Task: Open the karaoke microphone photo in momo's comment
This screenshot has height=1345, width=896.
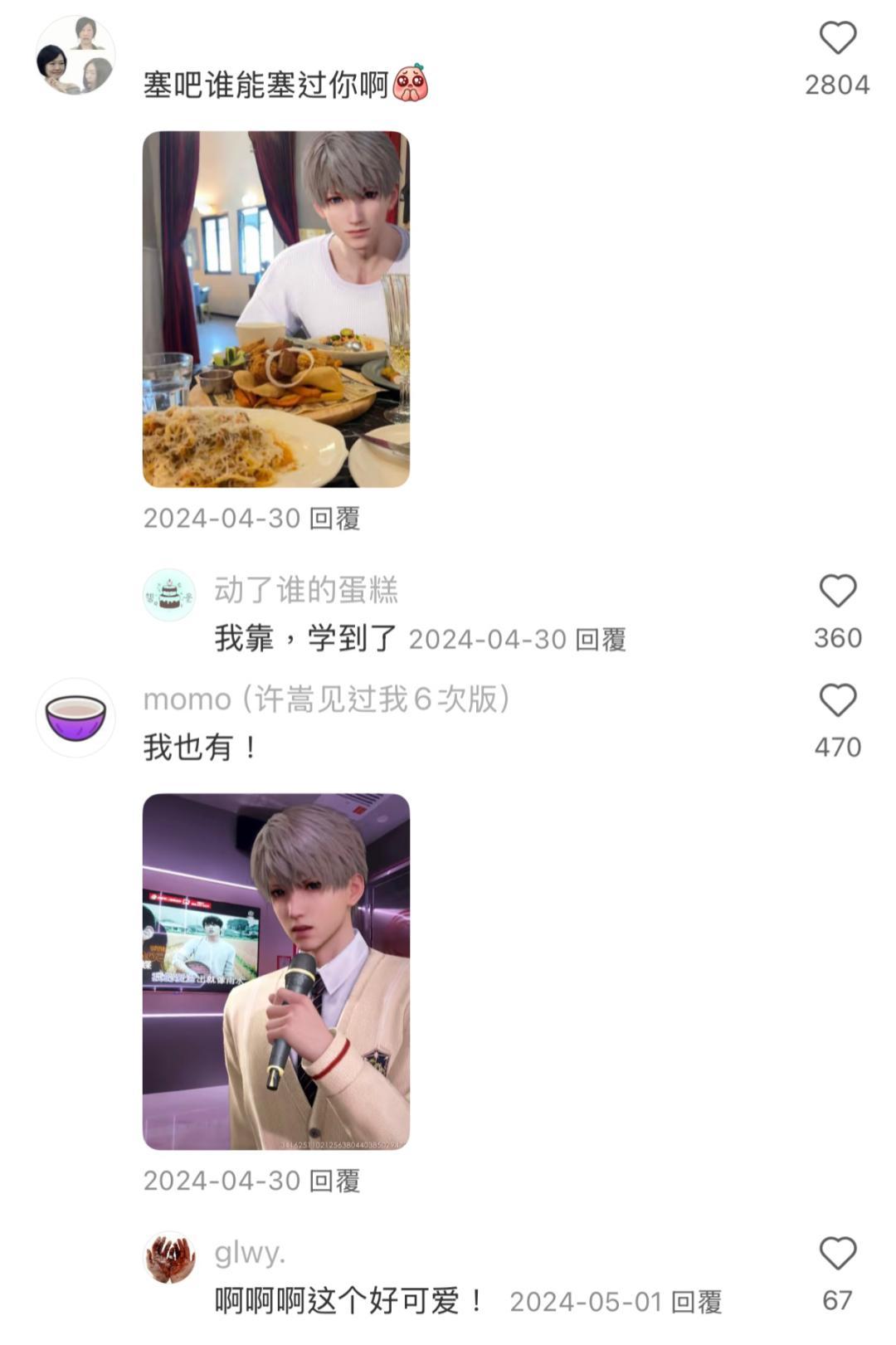Action: (276, 972)
